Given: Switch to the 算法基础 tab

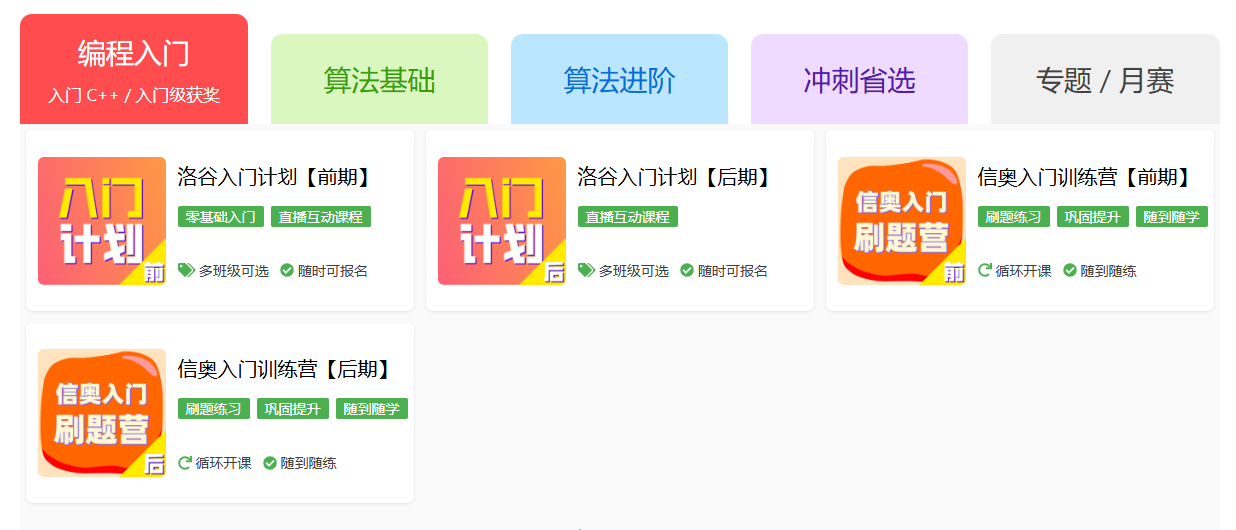Looking at the screenshot, I should pyautogui.click(x=379, y=80).
